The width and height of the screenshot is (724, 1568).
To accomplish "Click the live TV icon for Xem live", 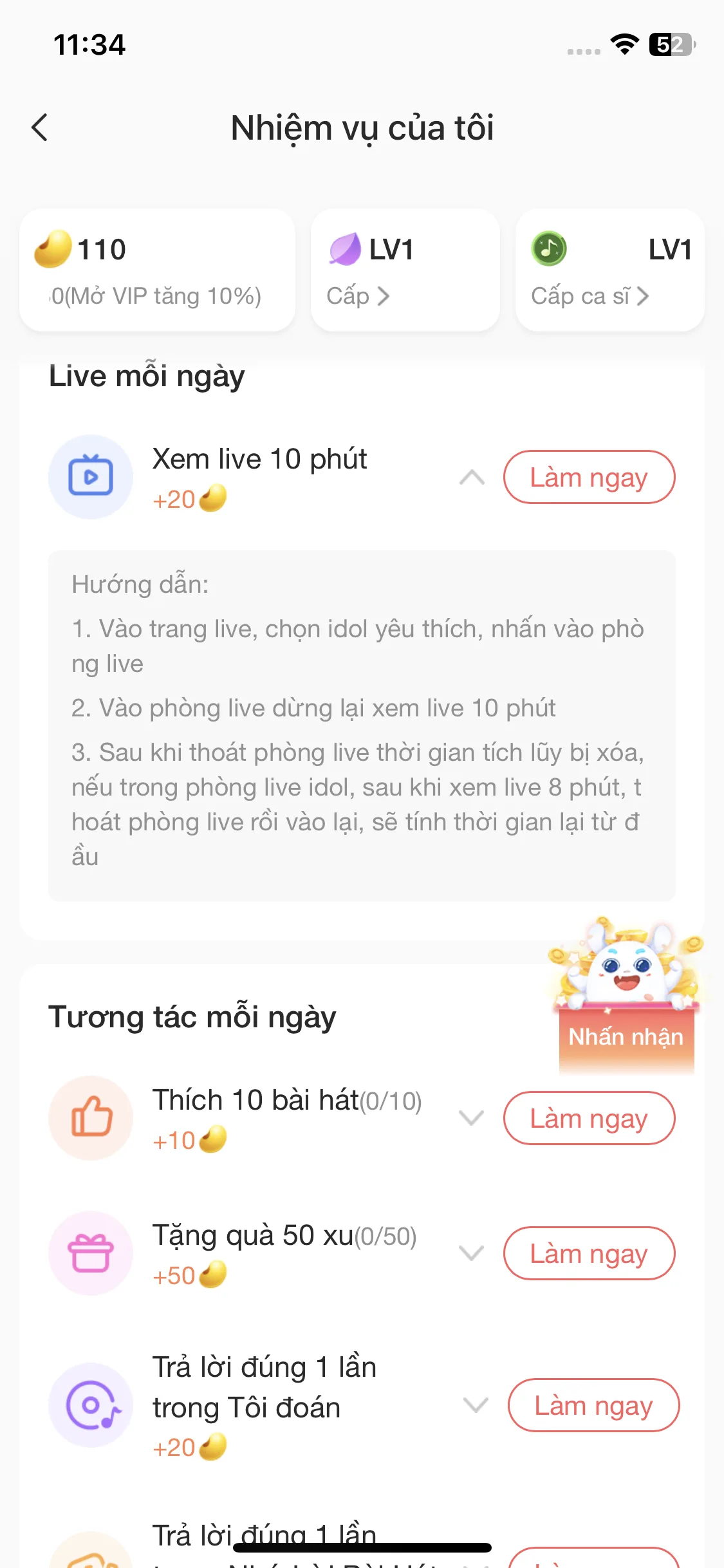I will point(91,476).
